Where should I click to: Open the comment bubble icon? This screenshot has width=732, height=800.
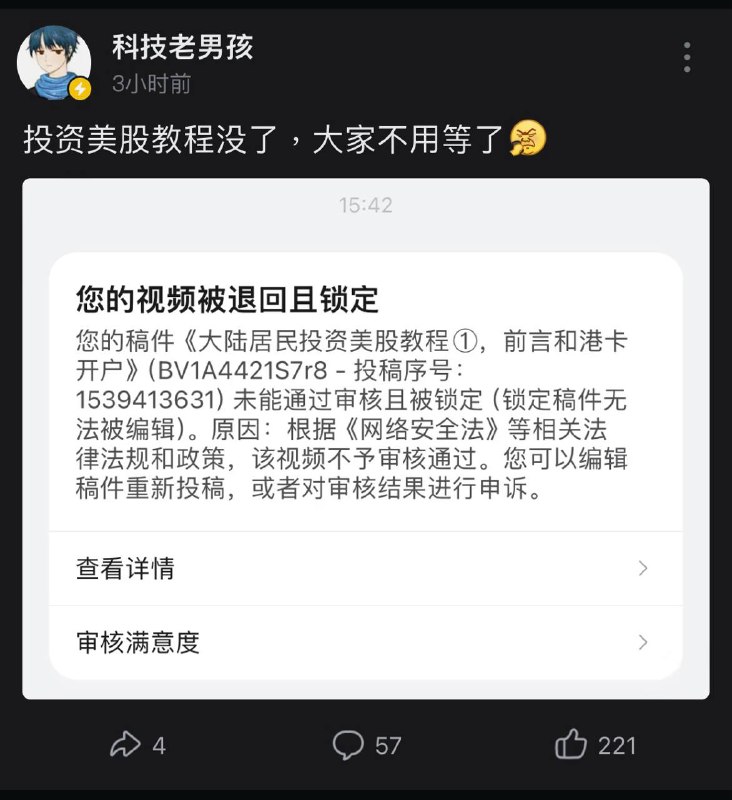click(348, 744)
